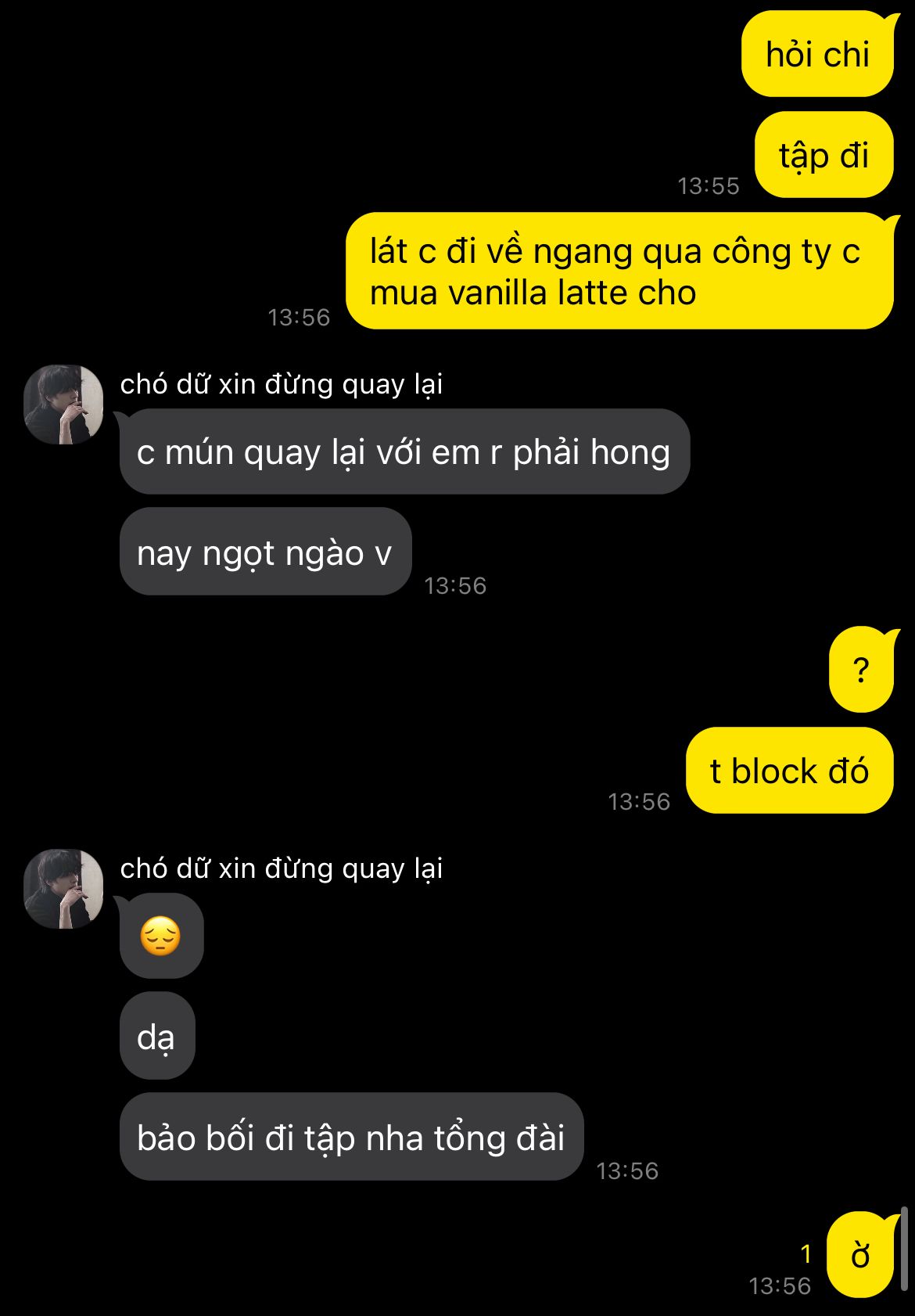Open sender's avatar beside 'c mún quay lại' message
The width and height of the screenshot is (915, 1316).
pos(63,405)
